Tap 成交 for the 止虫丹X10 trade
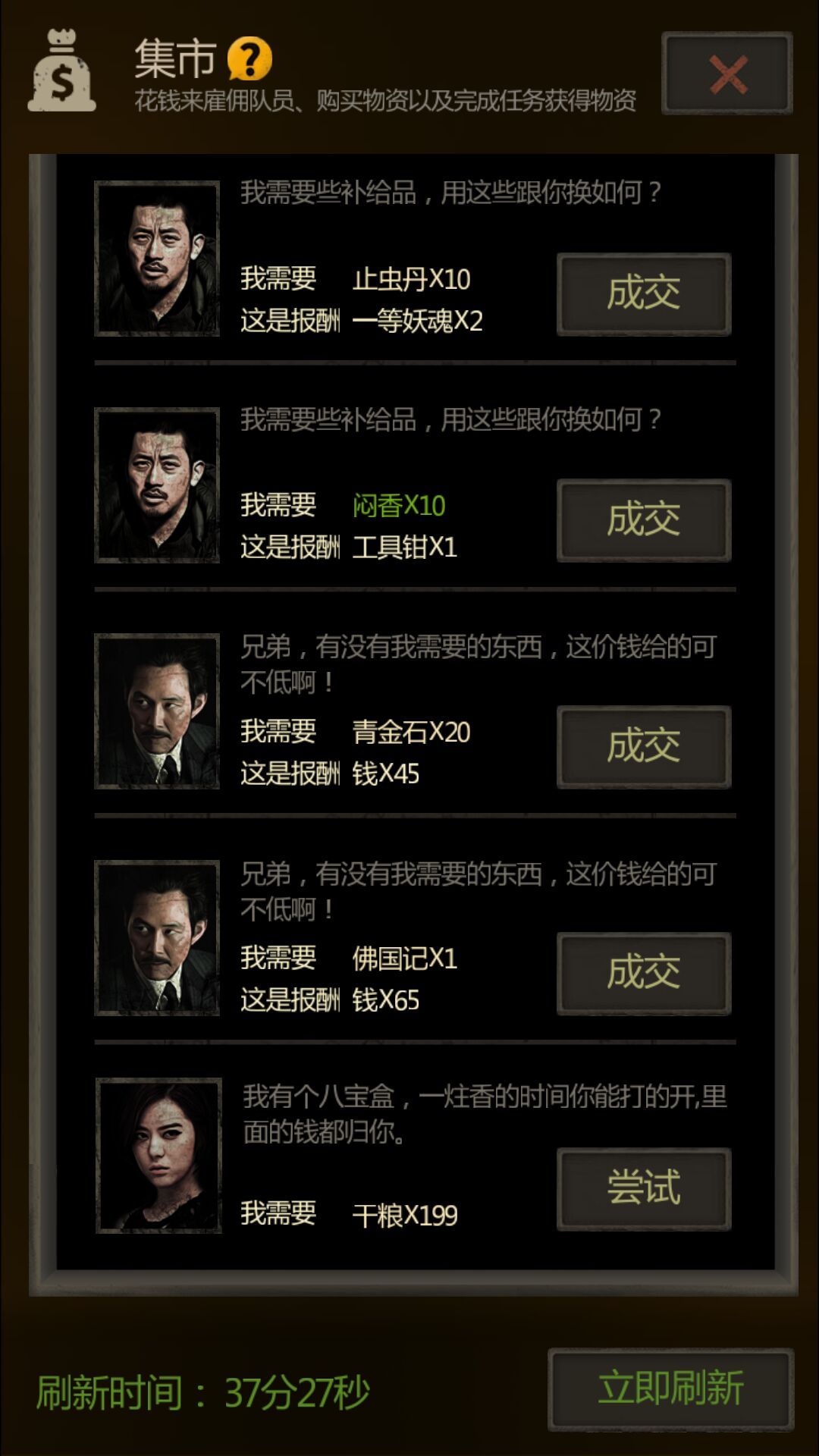Viewport: 819px width, 1456px height. coord(643,294)
